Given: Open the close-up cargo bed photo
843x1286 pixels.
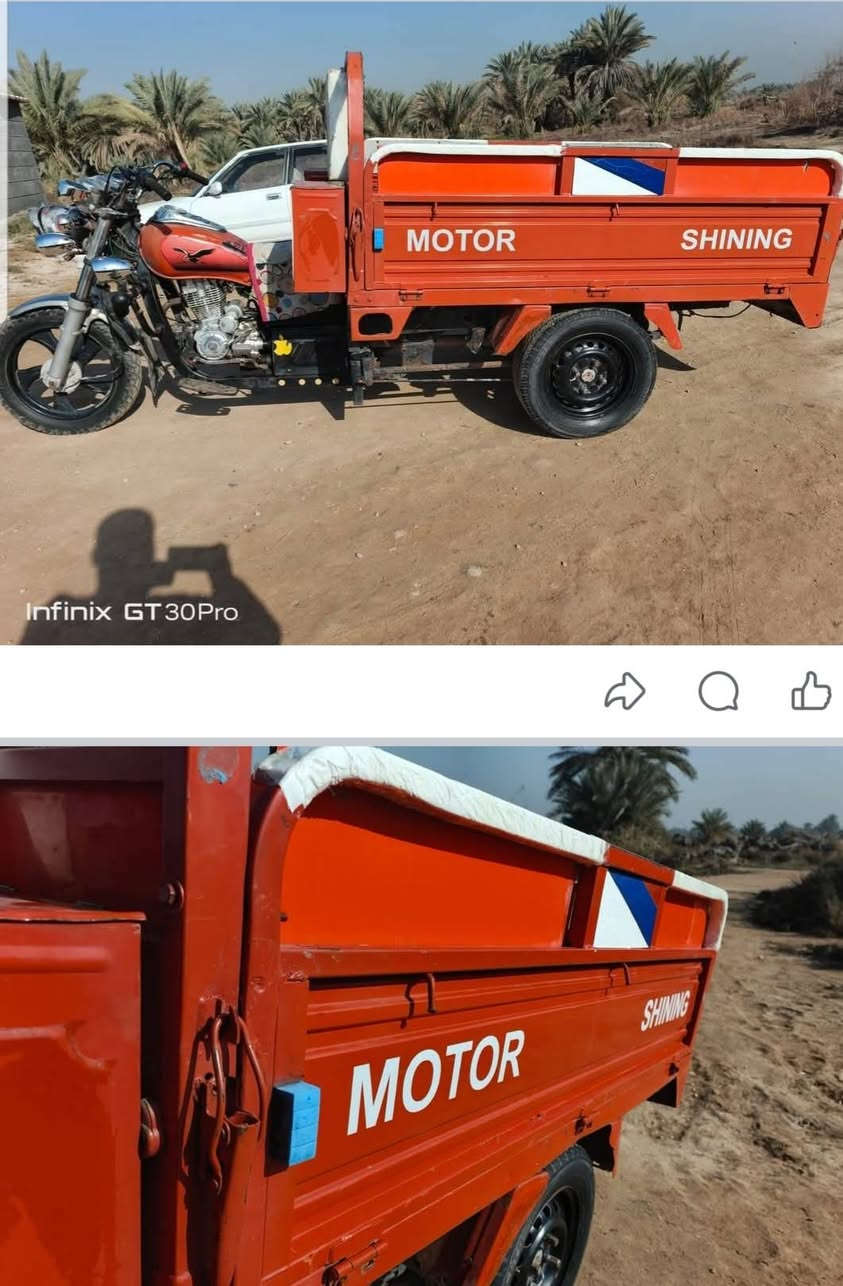Looking at the screenshot, I should pos(421,1015).
